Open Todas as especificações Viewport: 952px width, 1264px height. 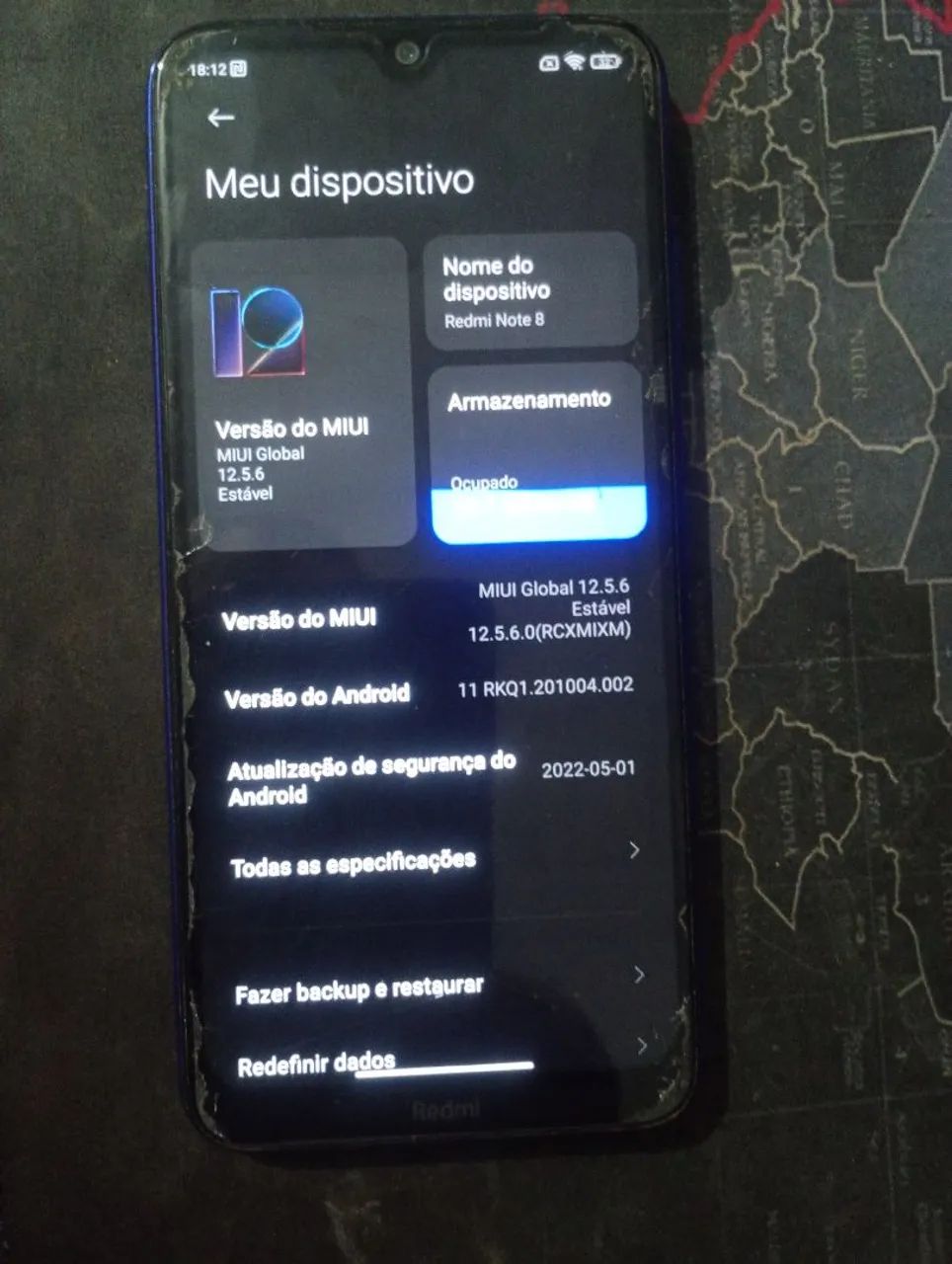click(425, 861)
